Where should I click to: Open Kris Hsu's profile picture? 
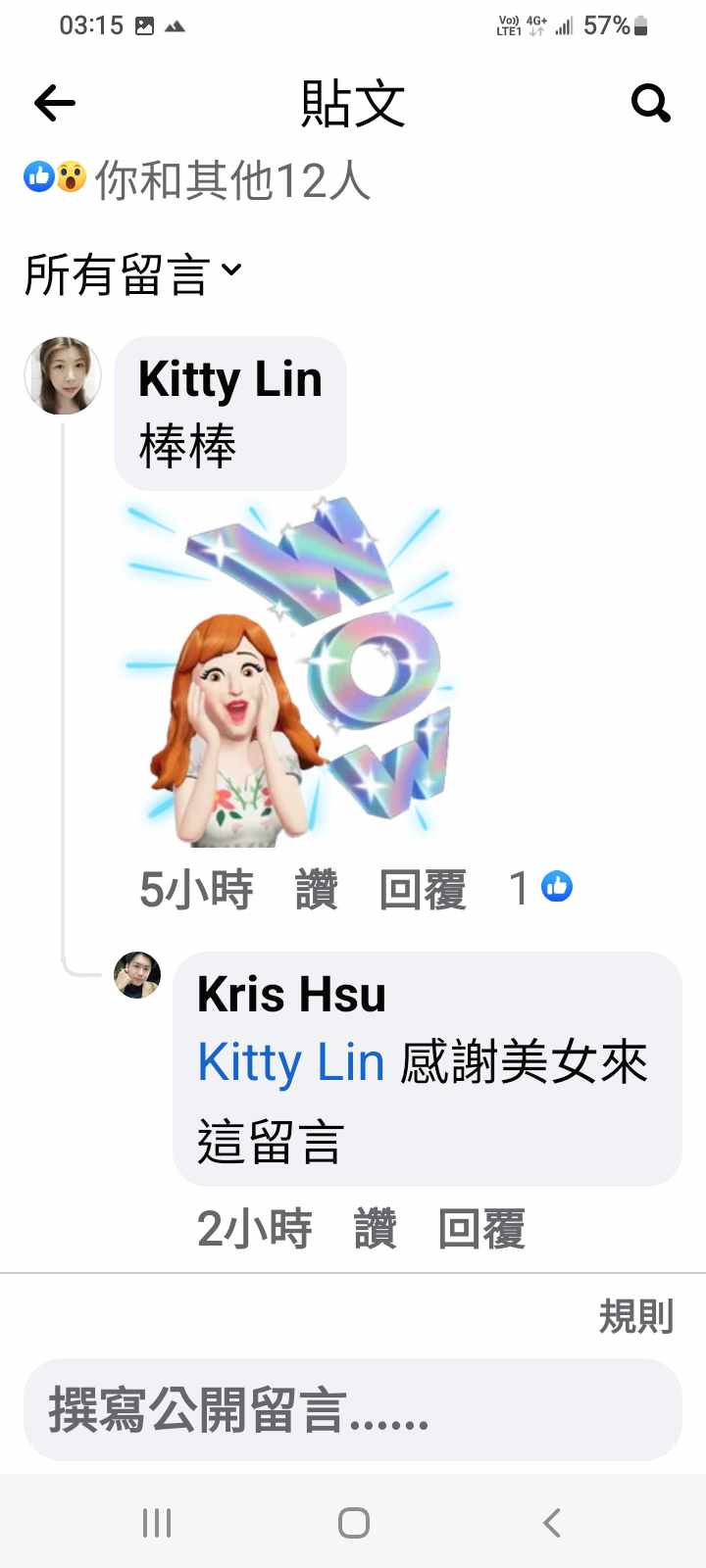[137, 975]
